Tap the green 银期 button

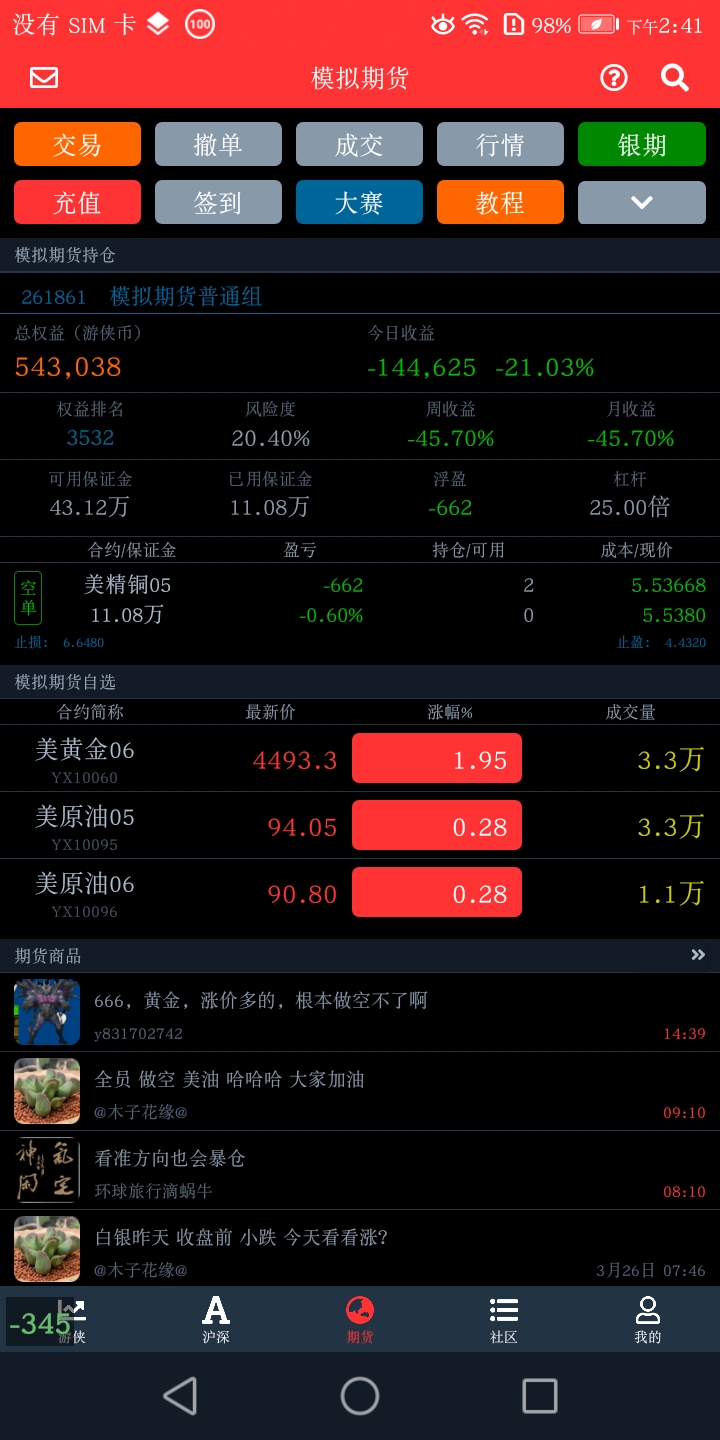(641, 145)
